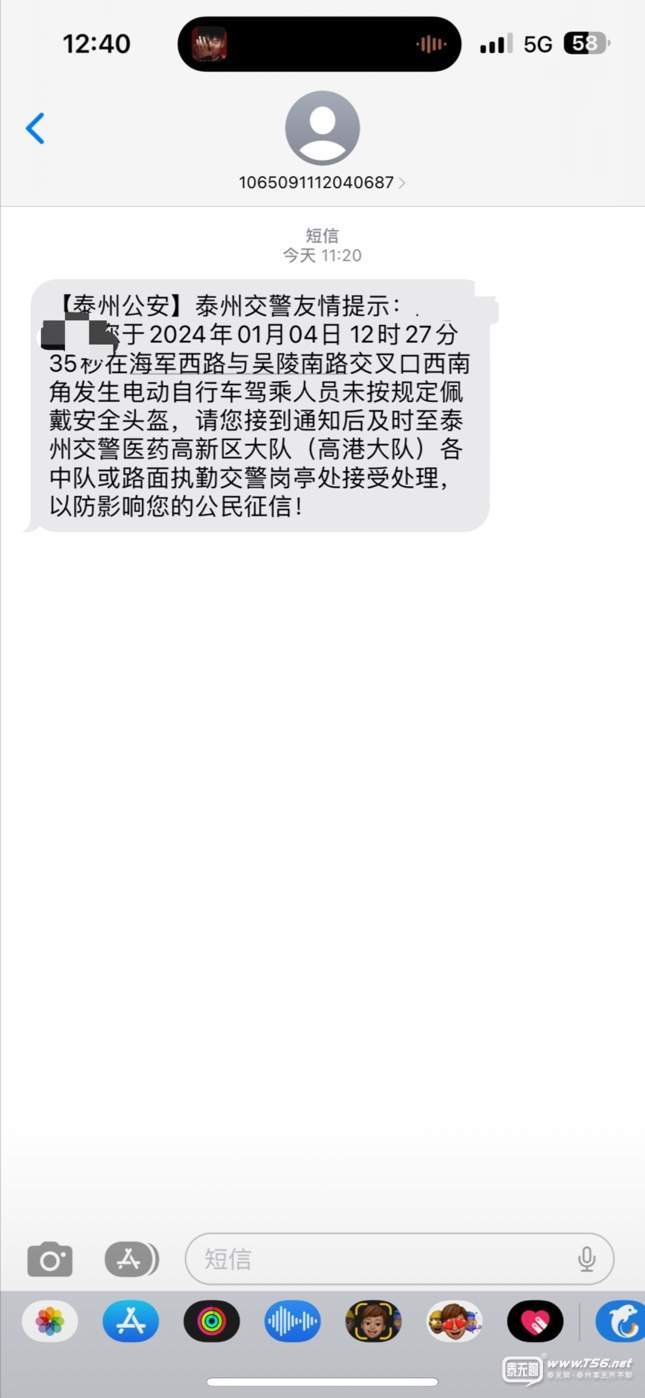Open the camera to attach a photo
This screenshot has height=1398, width=645.
[50, 1259]
